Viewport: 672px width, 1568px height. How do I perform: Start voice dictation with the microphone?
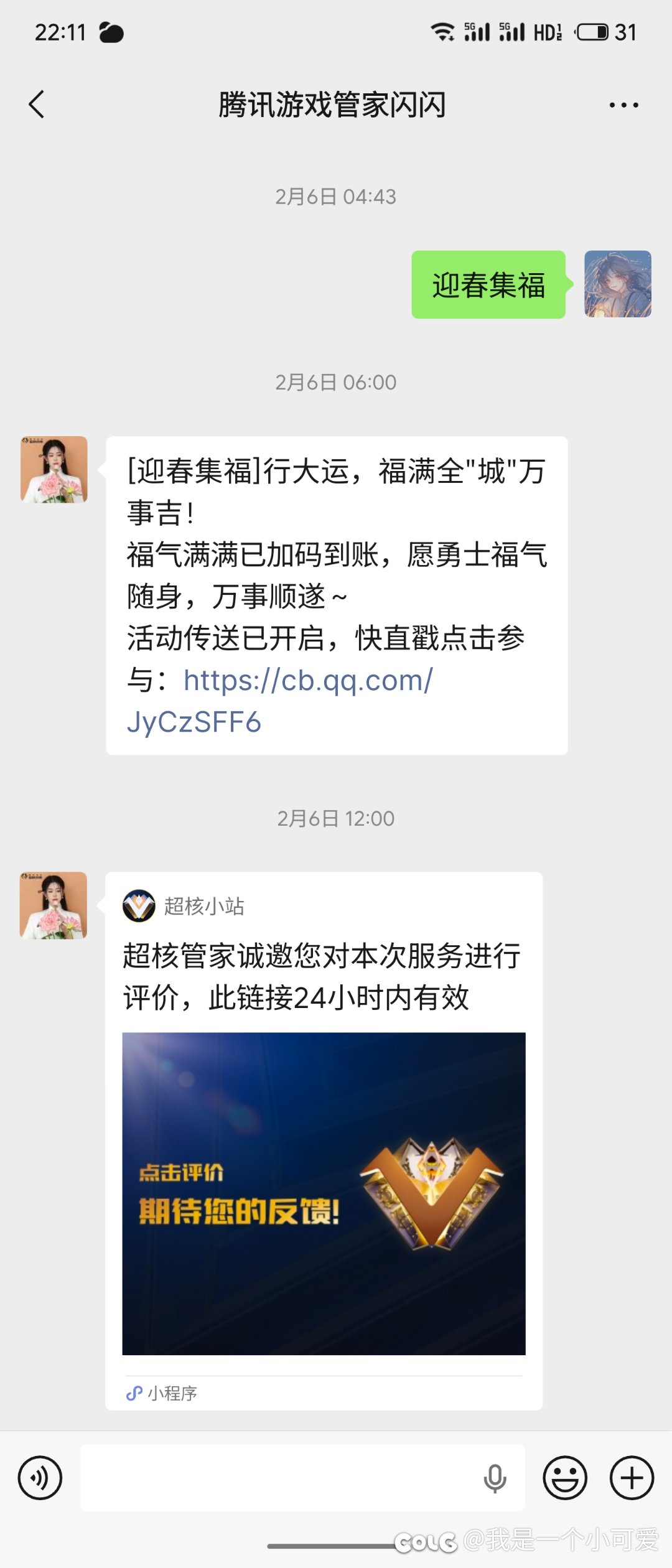495,1478
